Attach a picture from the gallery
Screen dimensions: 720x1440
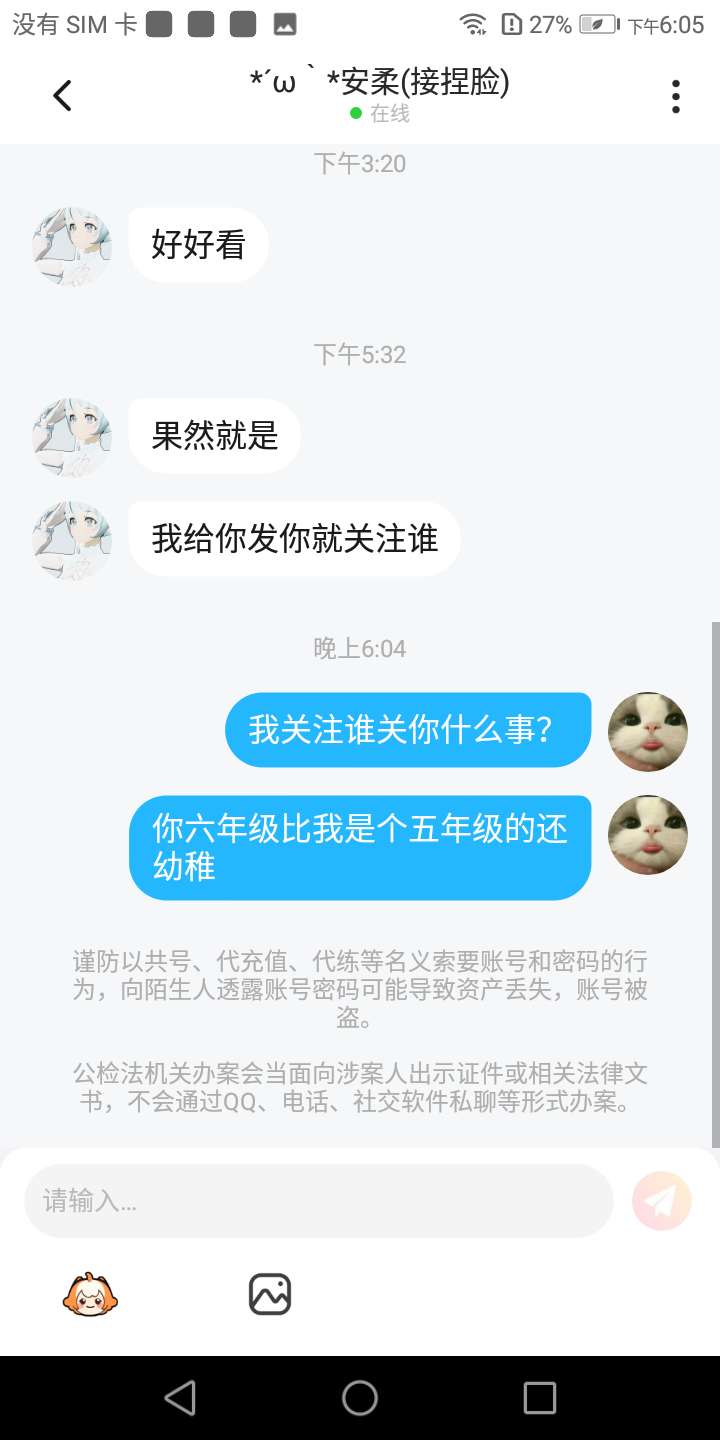click(x=269, y=1294)
